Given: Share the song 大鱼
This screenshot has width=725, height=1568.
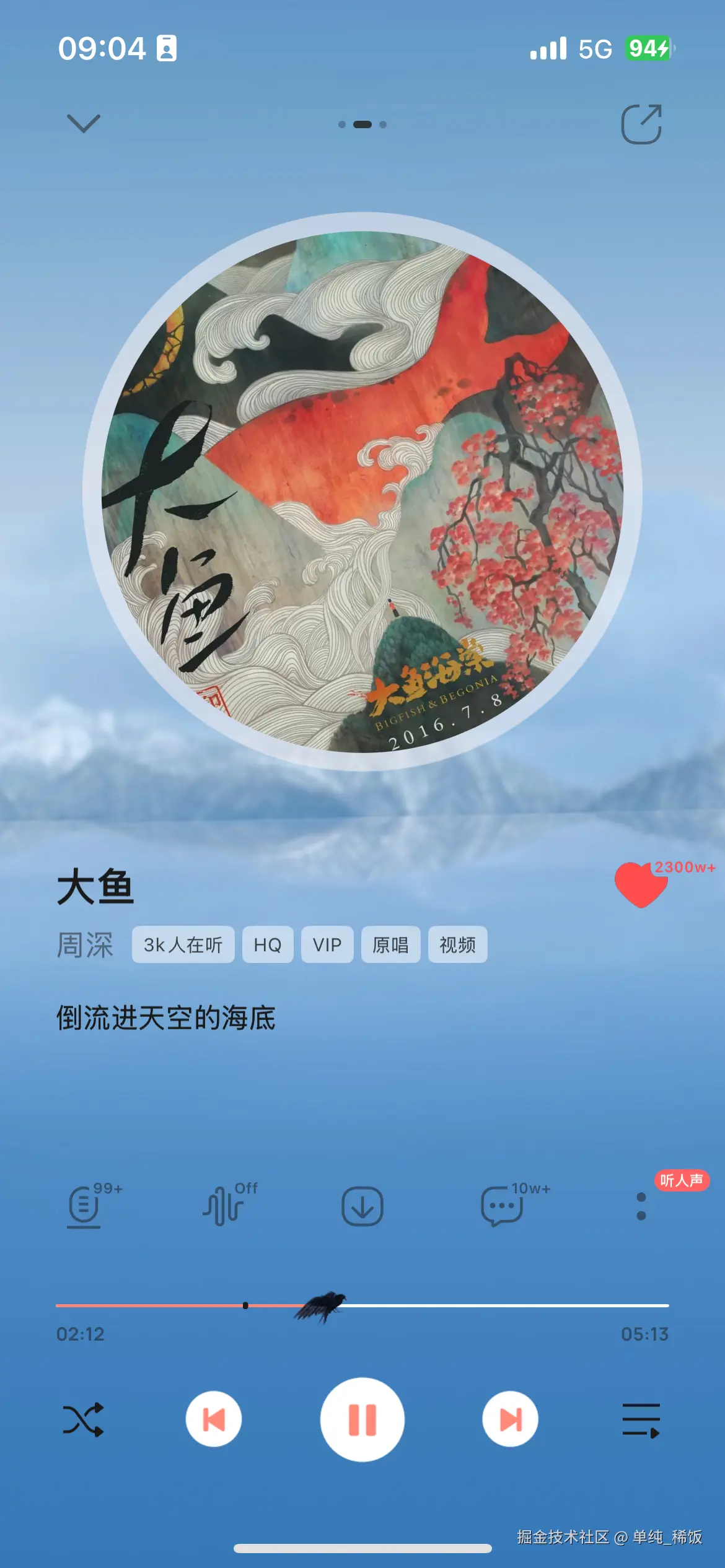Looking at the screenshot, I should pos(641,124).
